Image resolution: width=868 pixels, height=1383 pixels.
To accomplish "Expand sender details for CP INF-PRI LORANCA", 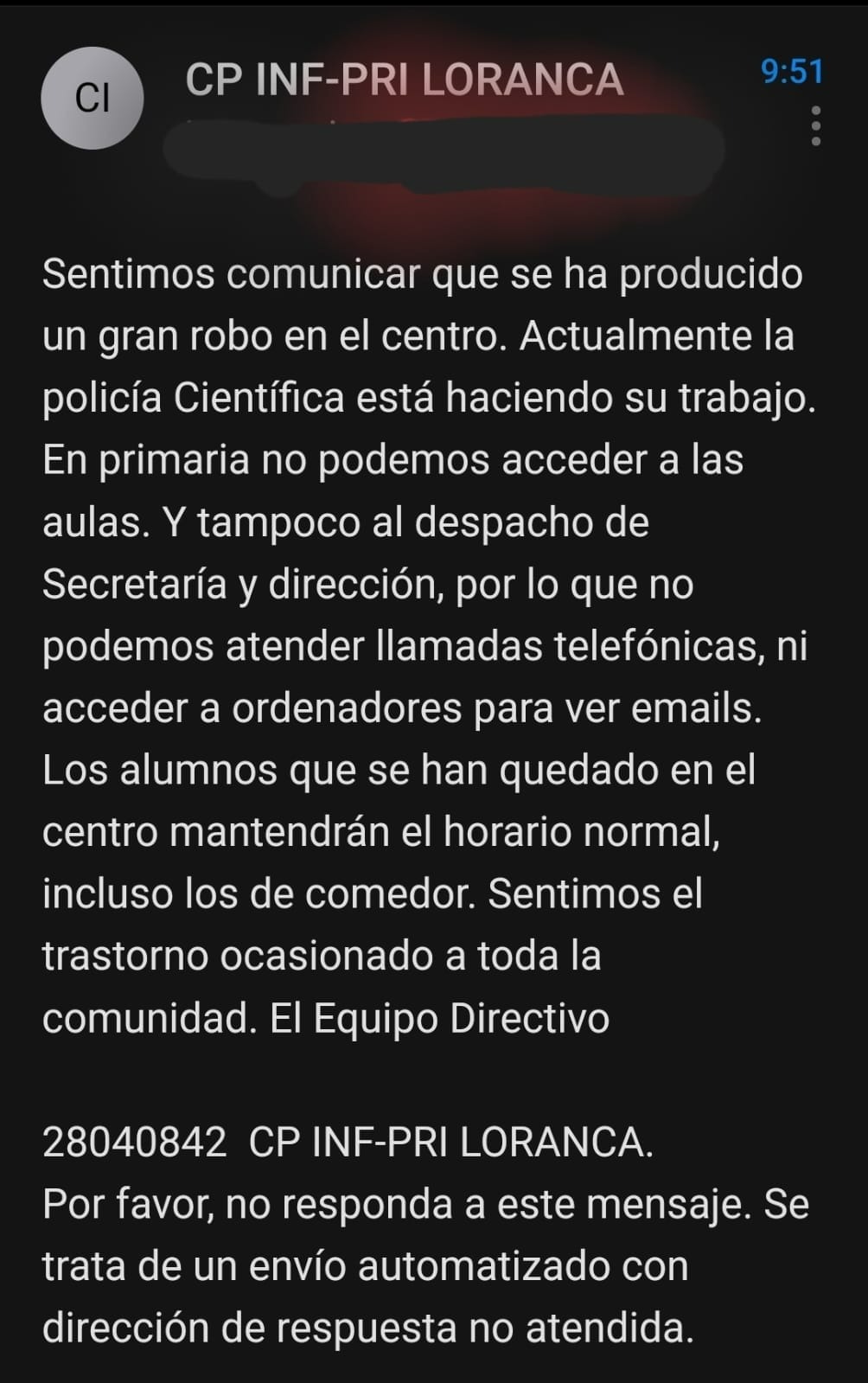I will (404, 80).
